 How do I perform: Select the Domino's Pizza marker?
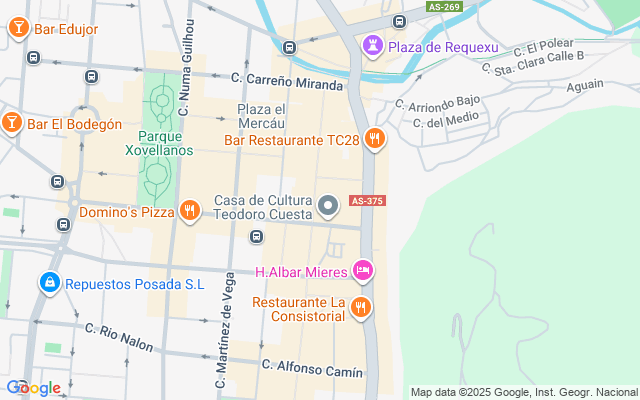[190, 211]
